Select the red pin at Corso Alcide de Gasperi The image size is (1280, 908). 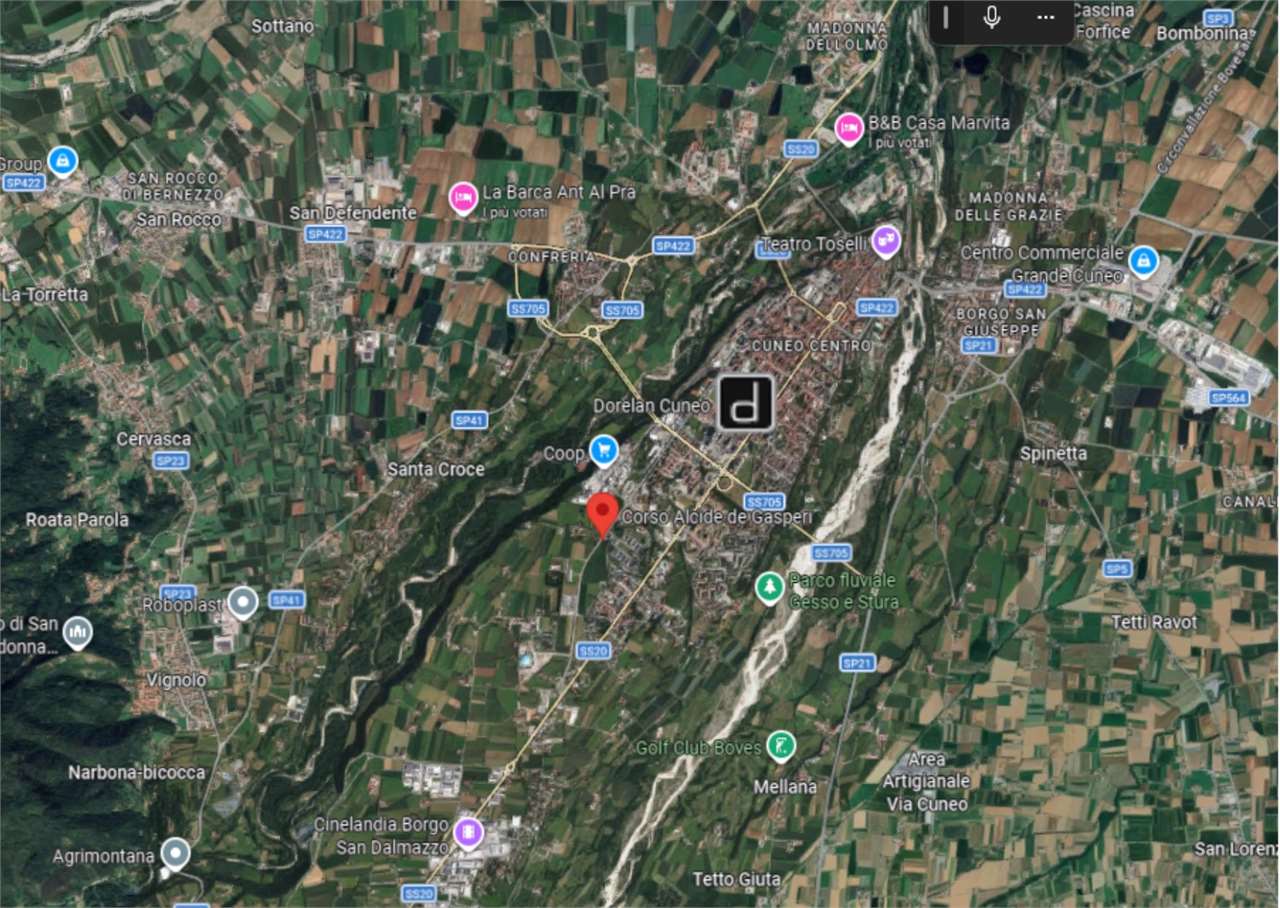[x=601, y=514]
